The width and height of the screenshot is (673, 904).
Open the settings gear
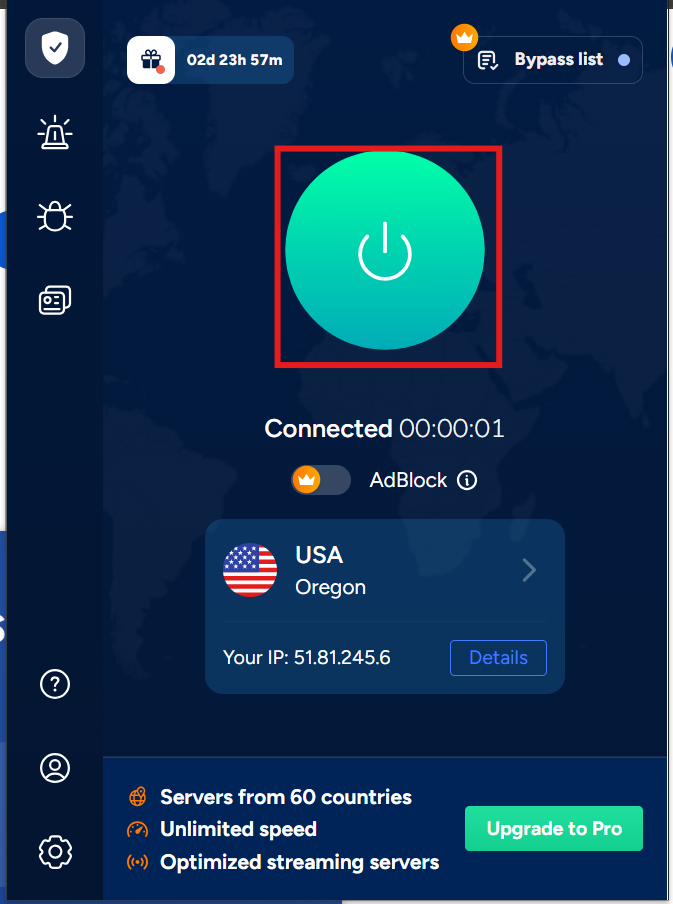[55, 851]
